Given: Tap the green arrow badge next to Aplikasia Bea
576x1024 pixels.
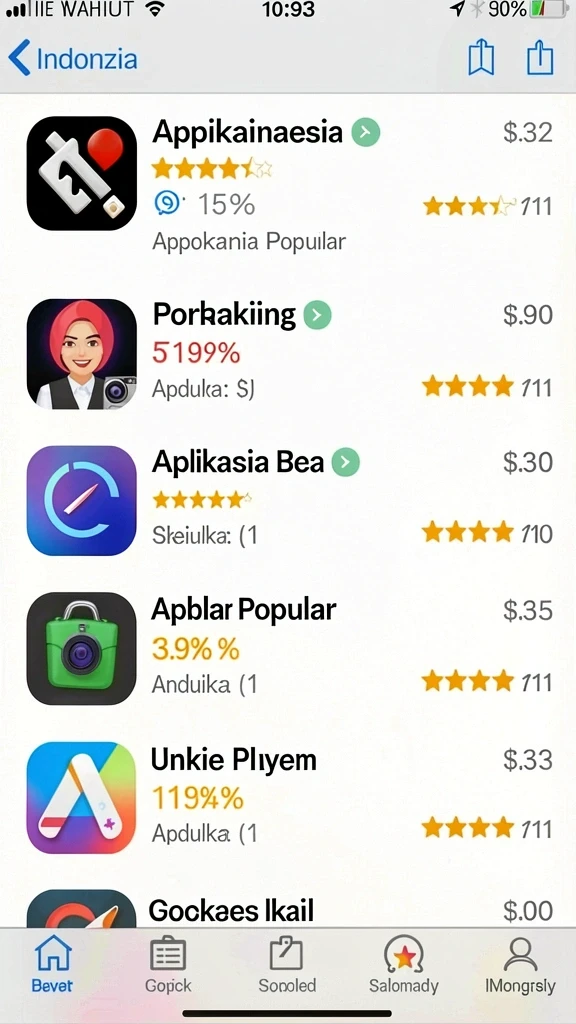Looking at the screenshot, I should pyautogui.click(x=345, y=462).
